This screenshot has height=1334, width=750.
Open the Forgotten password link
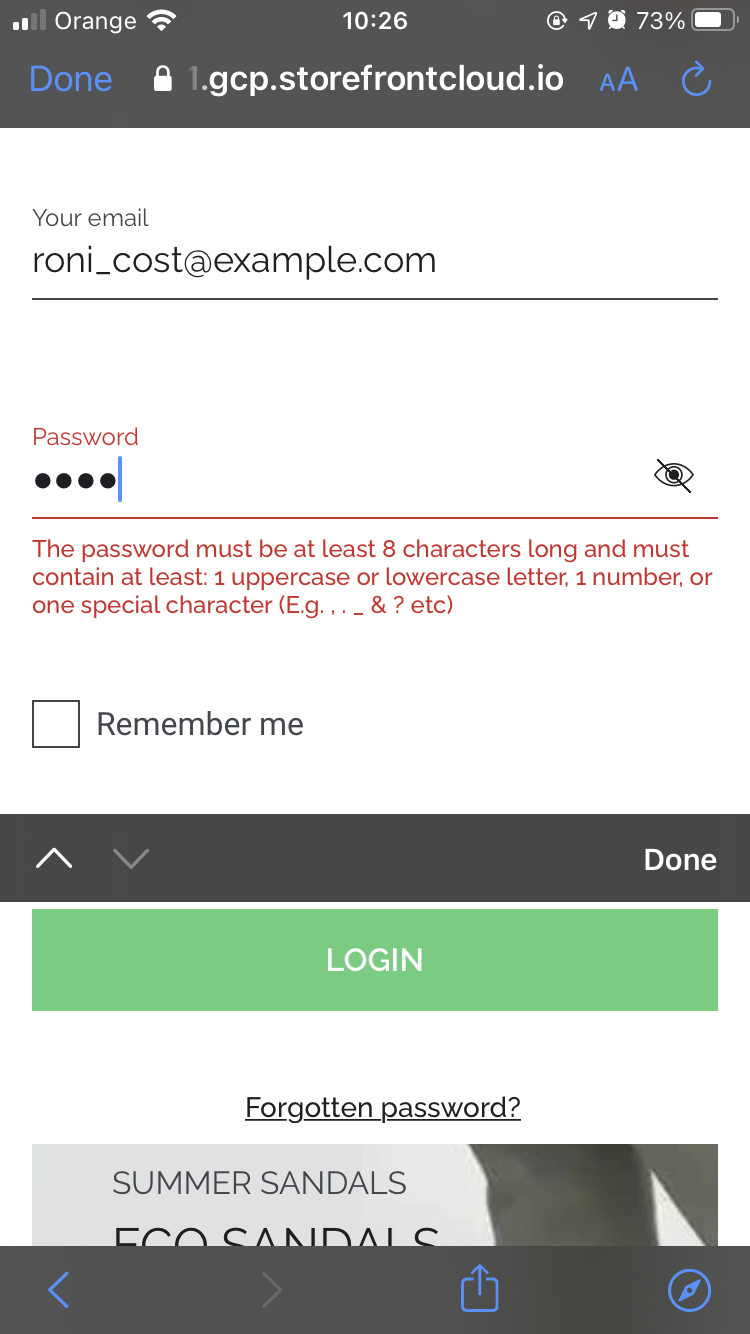pyautogui.click(x=383, y=1107)
